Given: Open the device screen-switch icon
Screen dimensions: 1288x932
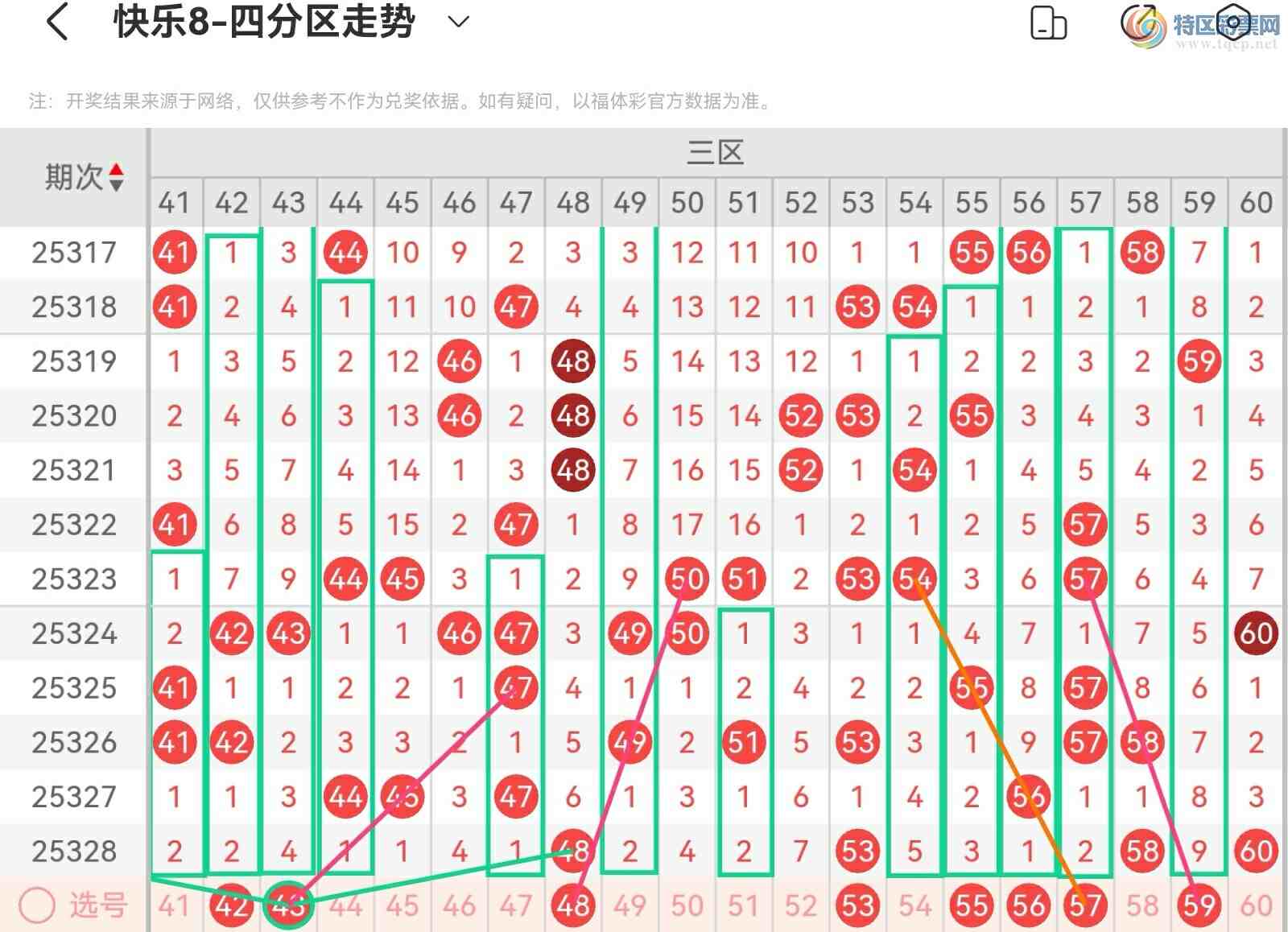Looking at the screenshot, I should click(x=1048, y=23).
